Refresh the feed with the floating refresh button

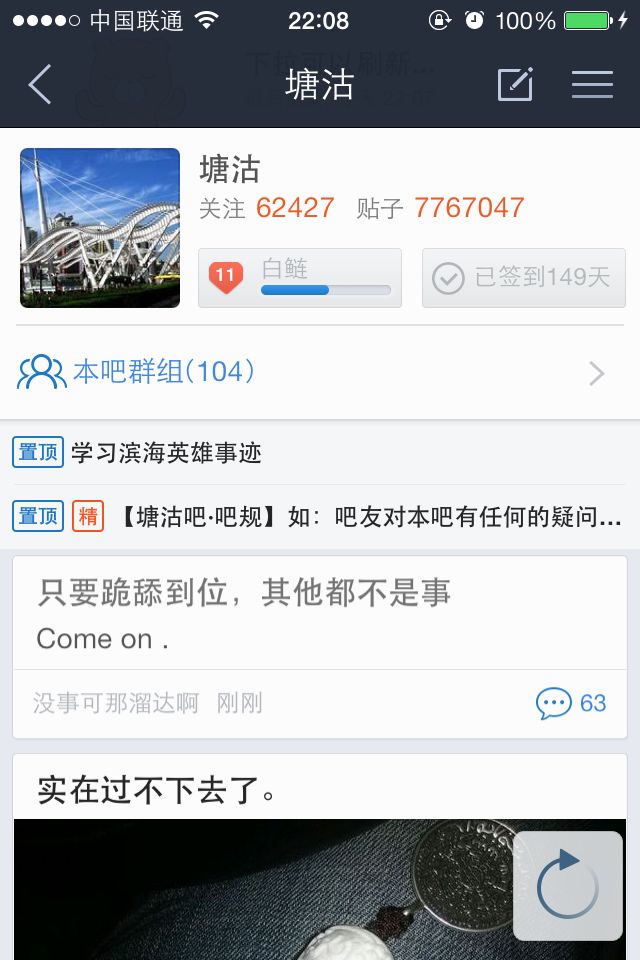click(x=567, y=885)
